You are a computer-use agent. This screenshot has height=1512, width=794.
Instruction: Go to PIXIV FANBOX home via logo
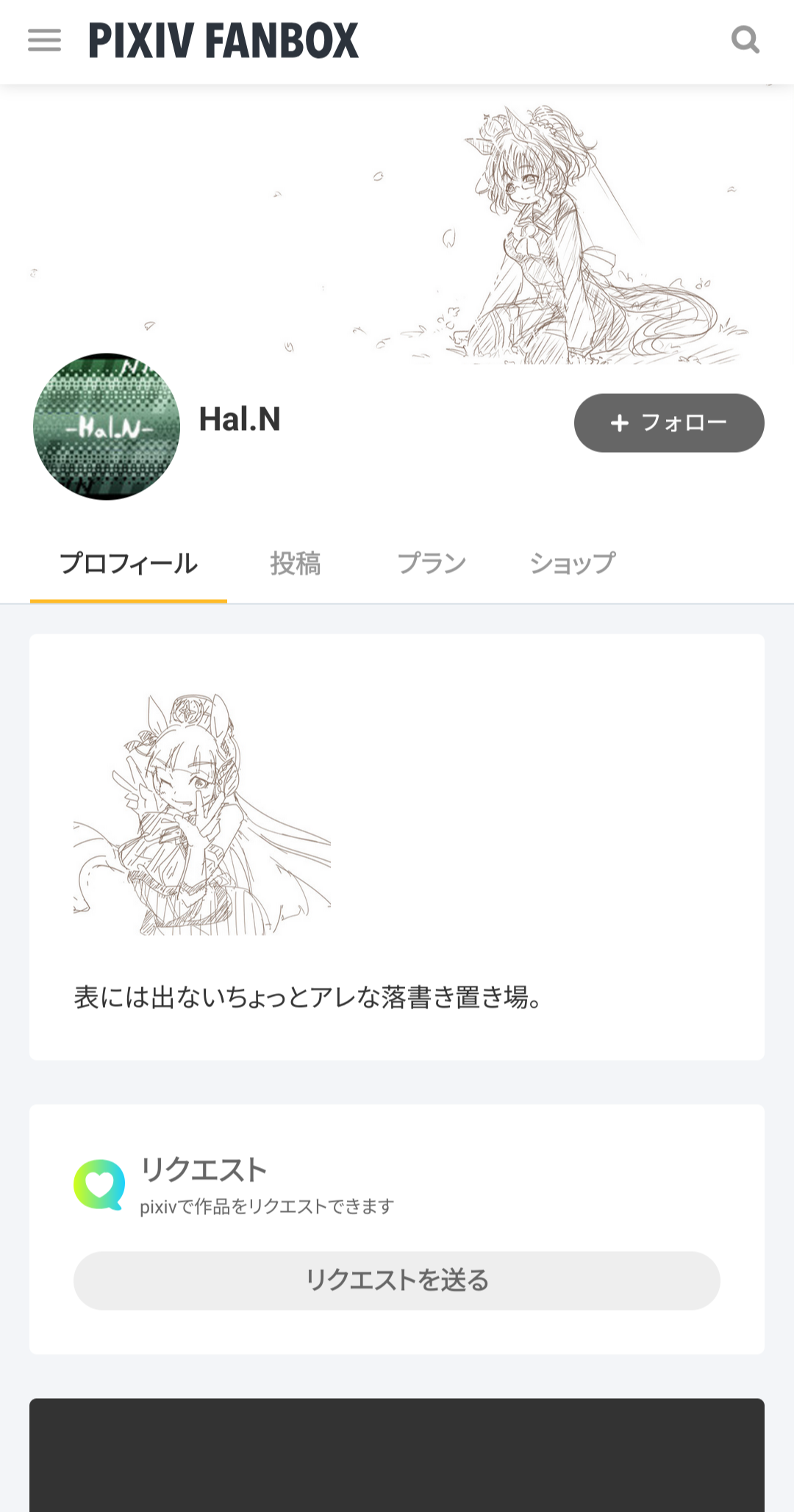[x=223, y=40]
